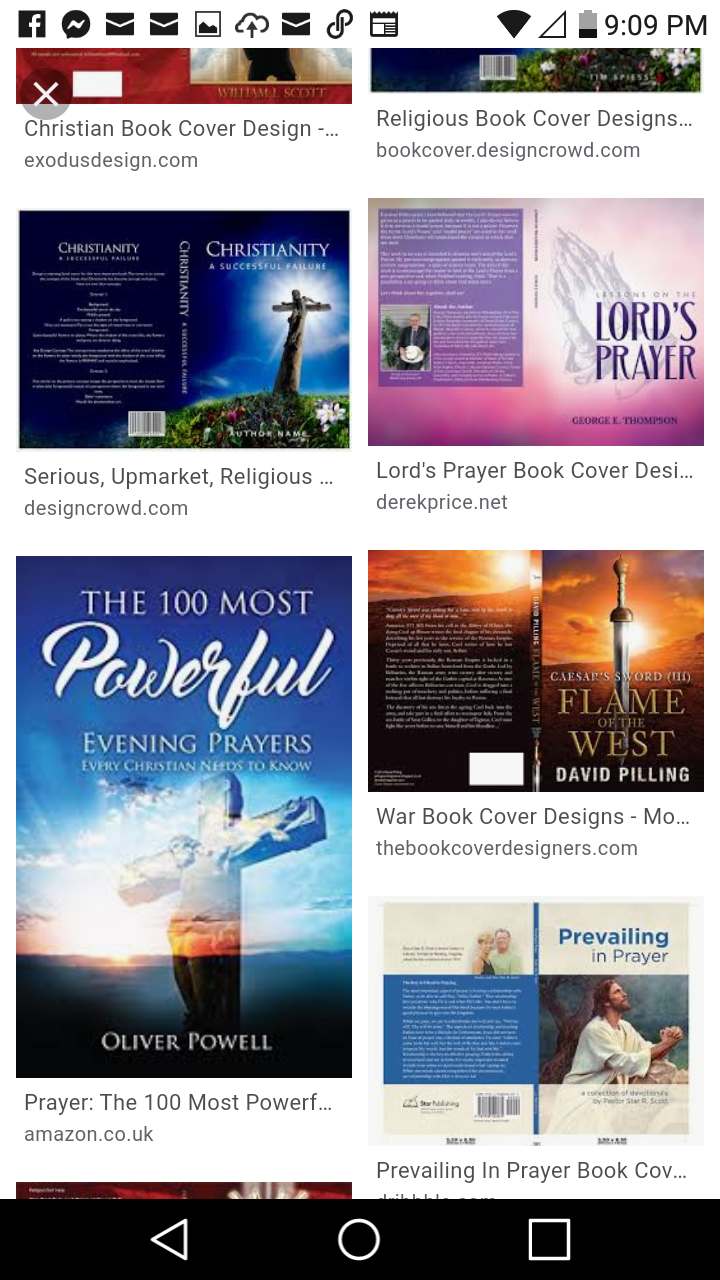This screenshot has width=720, height=1280.
Task: Open the Religious Book Cover Designs result title
Action: 534,119
